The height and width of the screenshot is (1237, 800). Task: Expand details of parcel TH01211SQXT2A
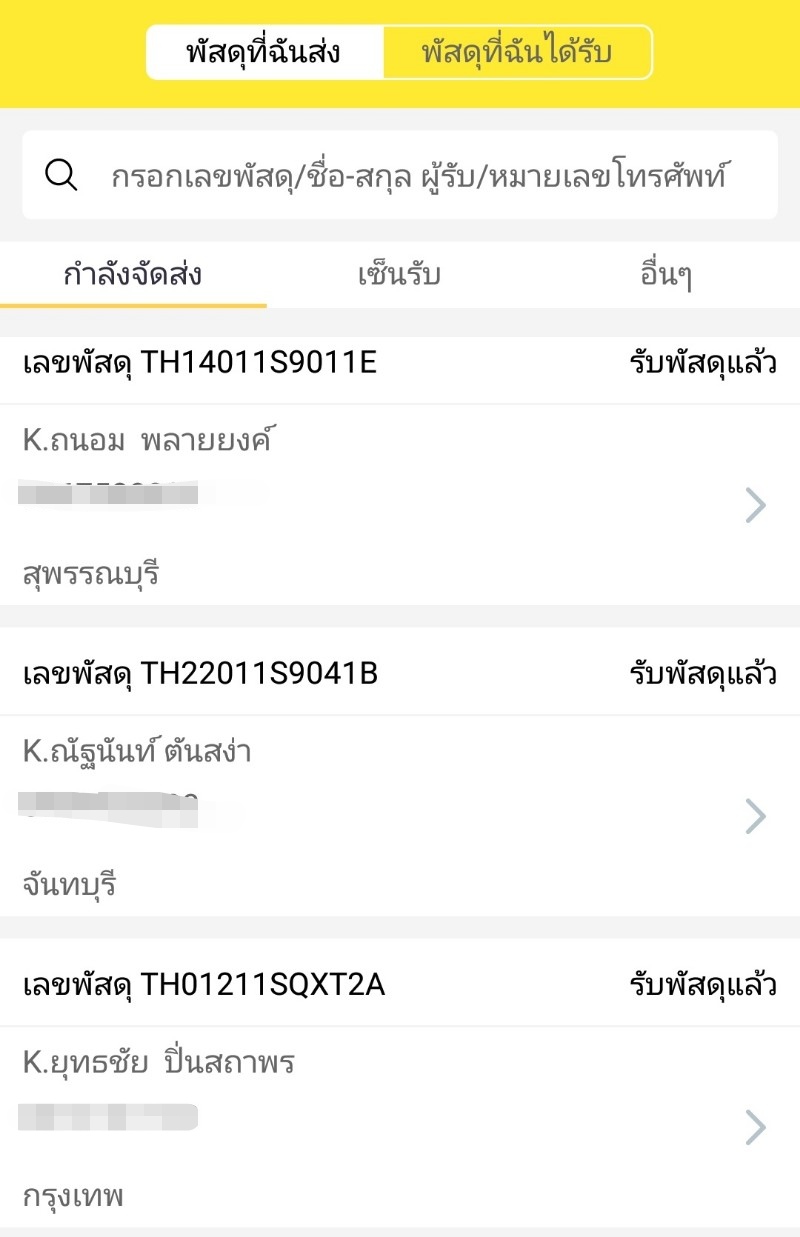[756, 1127]
